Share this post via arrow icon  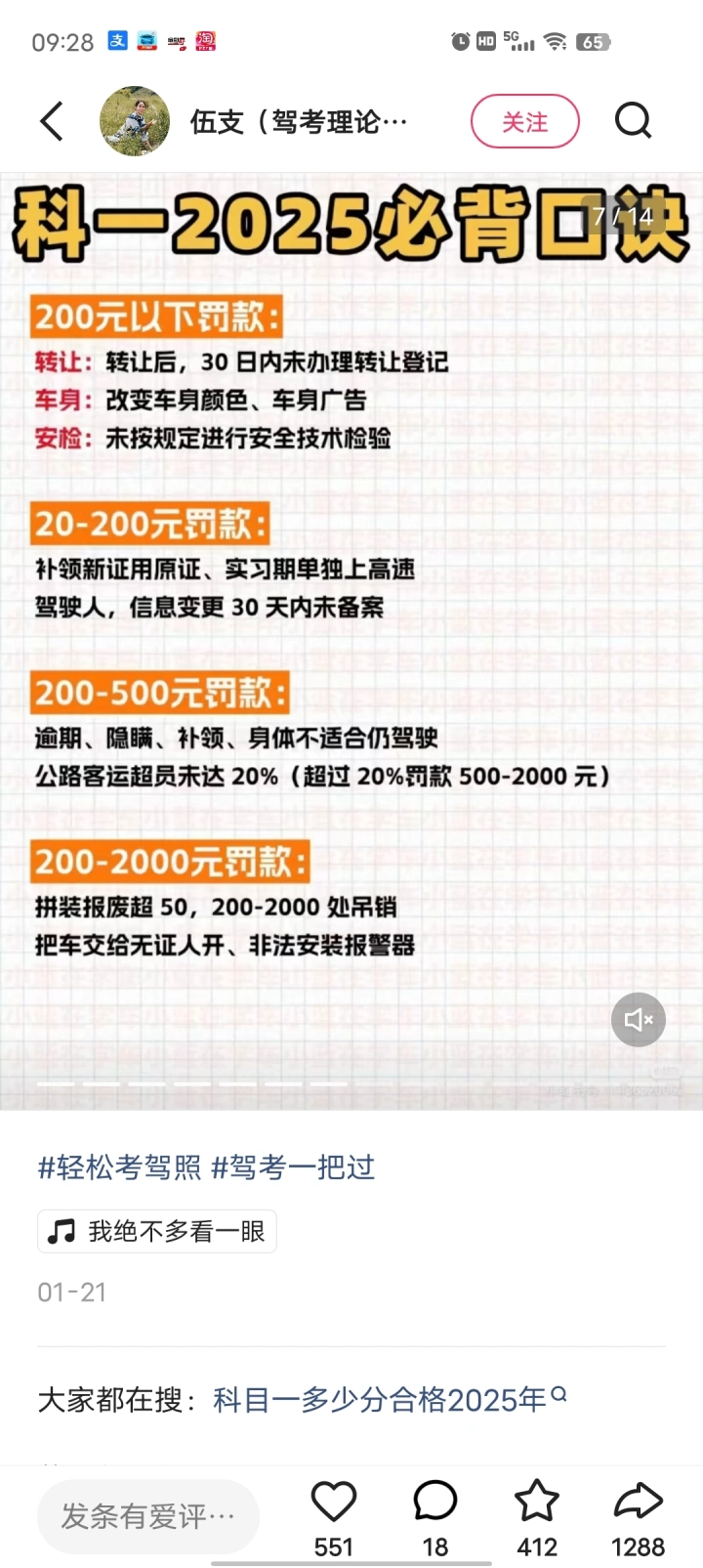click(638, 1503)
